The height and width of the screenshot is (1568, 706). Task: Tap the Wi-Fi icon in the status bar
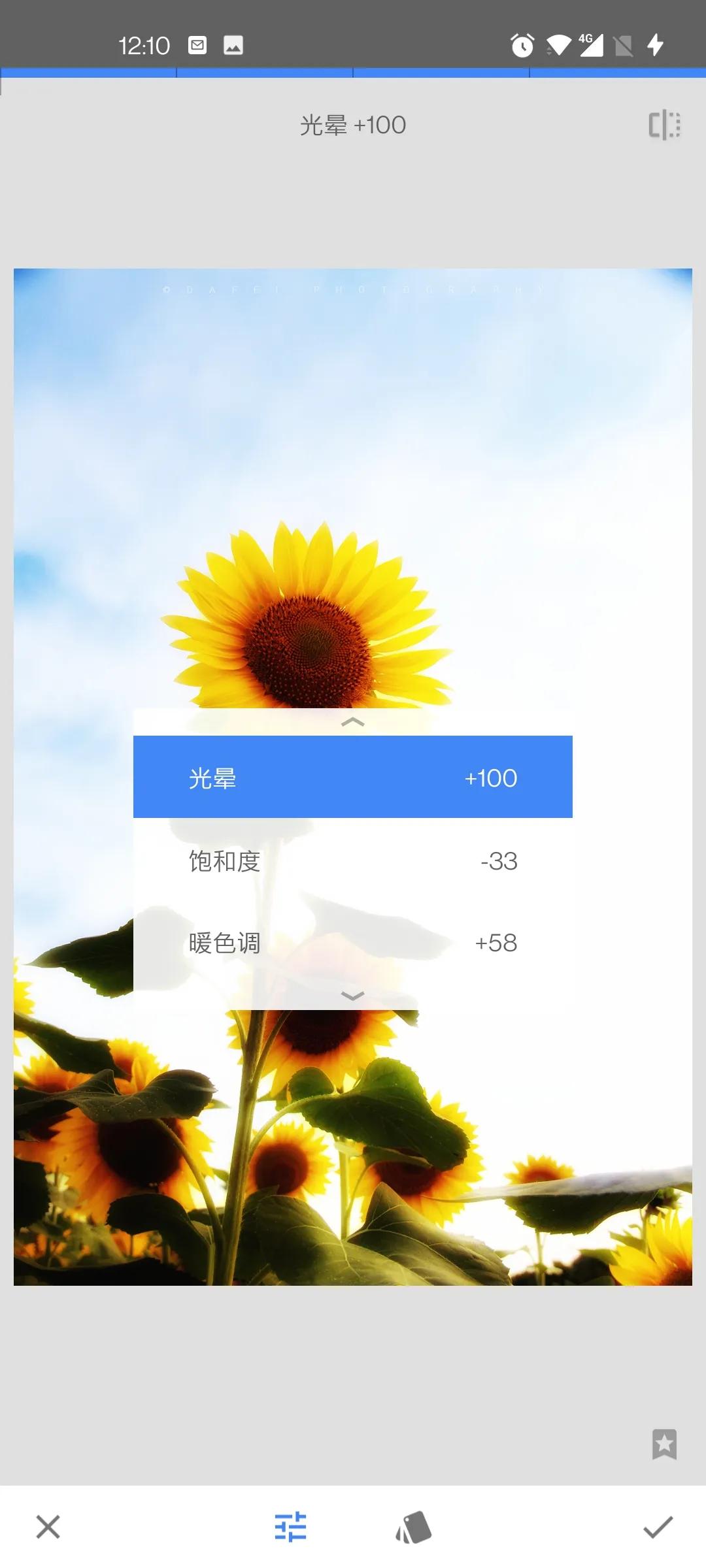(559, 45)
